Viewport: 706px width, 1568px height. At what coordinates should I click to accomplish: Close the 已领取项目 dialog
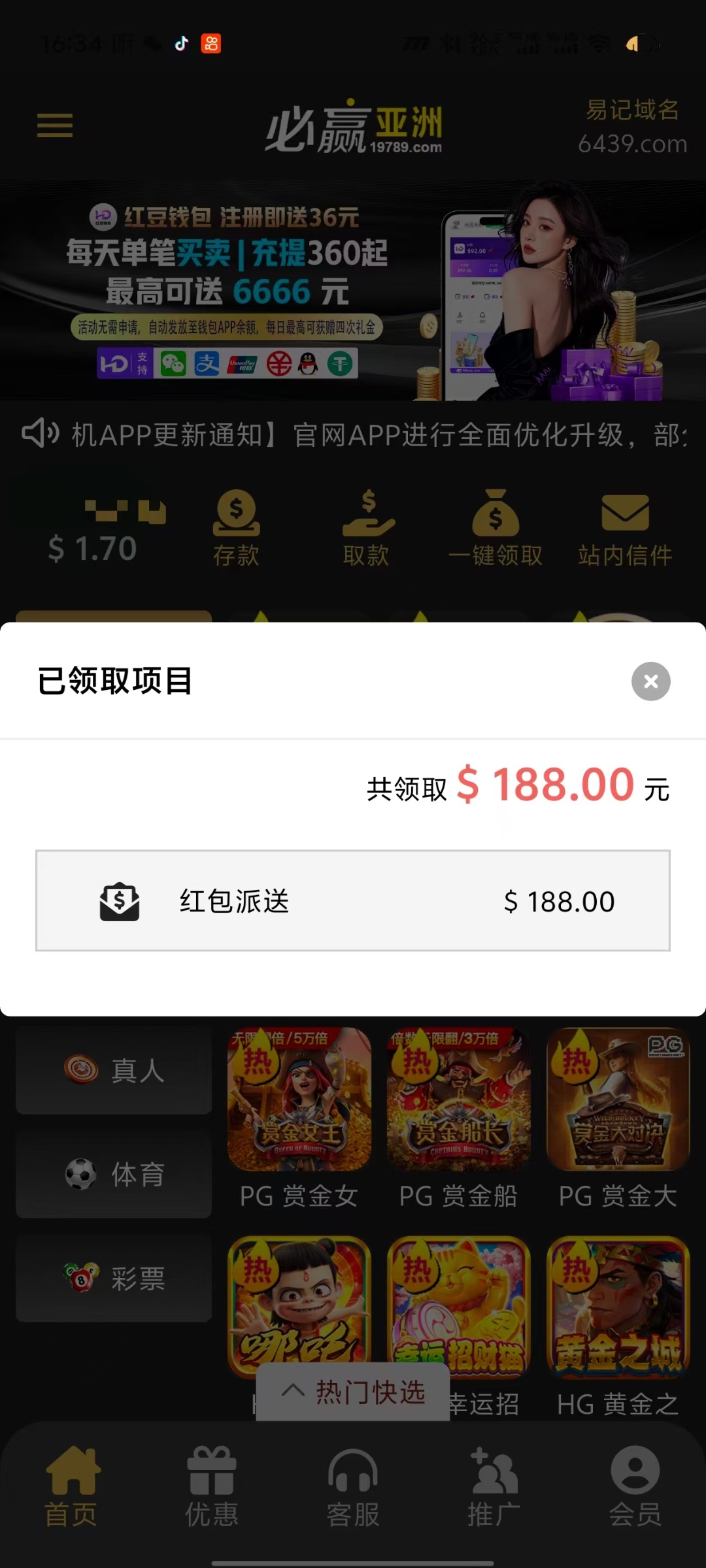tap(650, 681)
